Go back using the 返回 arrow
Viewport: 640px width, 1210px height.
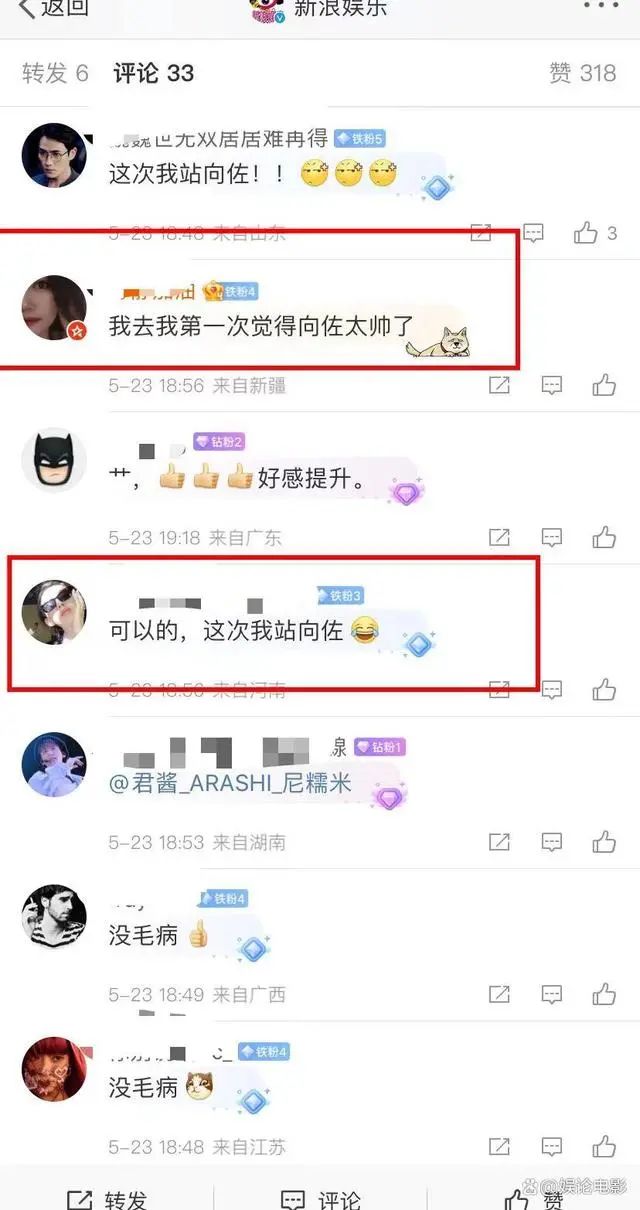(x=54, y=8)
